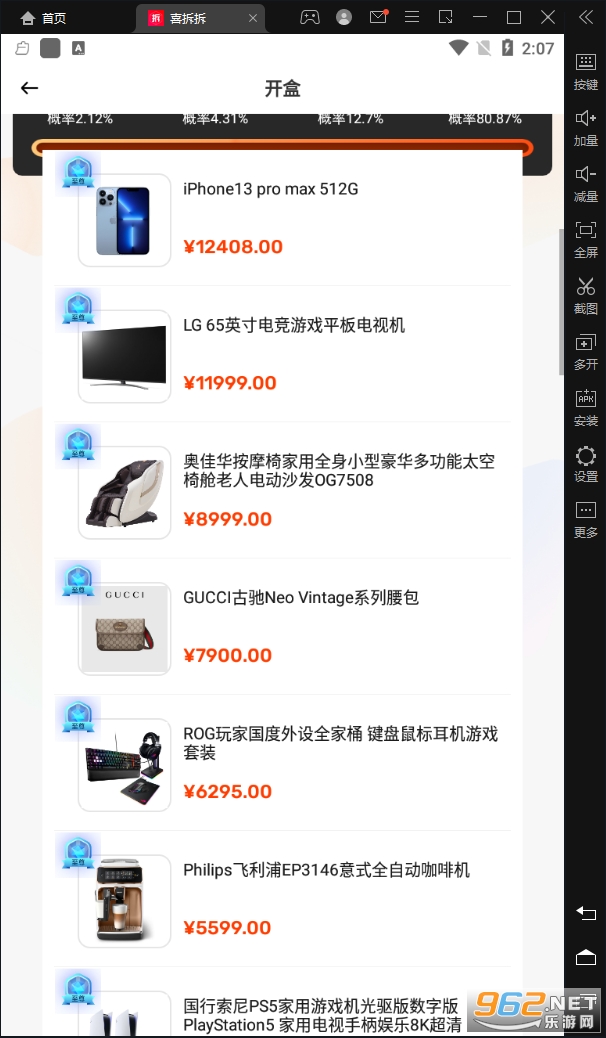Open the 多开 multi-instance tool
This screenshot has height=1038, width=606.
click(586, 350)
